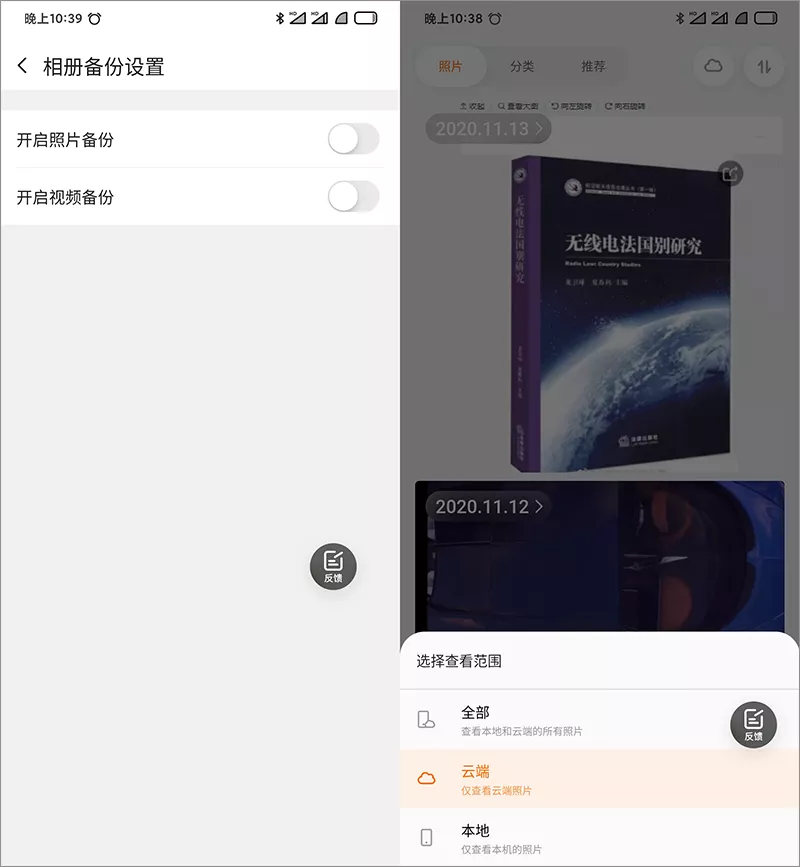This screenshot has width=800, height=867.
Task: Select 本地 to view local photos only
Action: (560, 837)
